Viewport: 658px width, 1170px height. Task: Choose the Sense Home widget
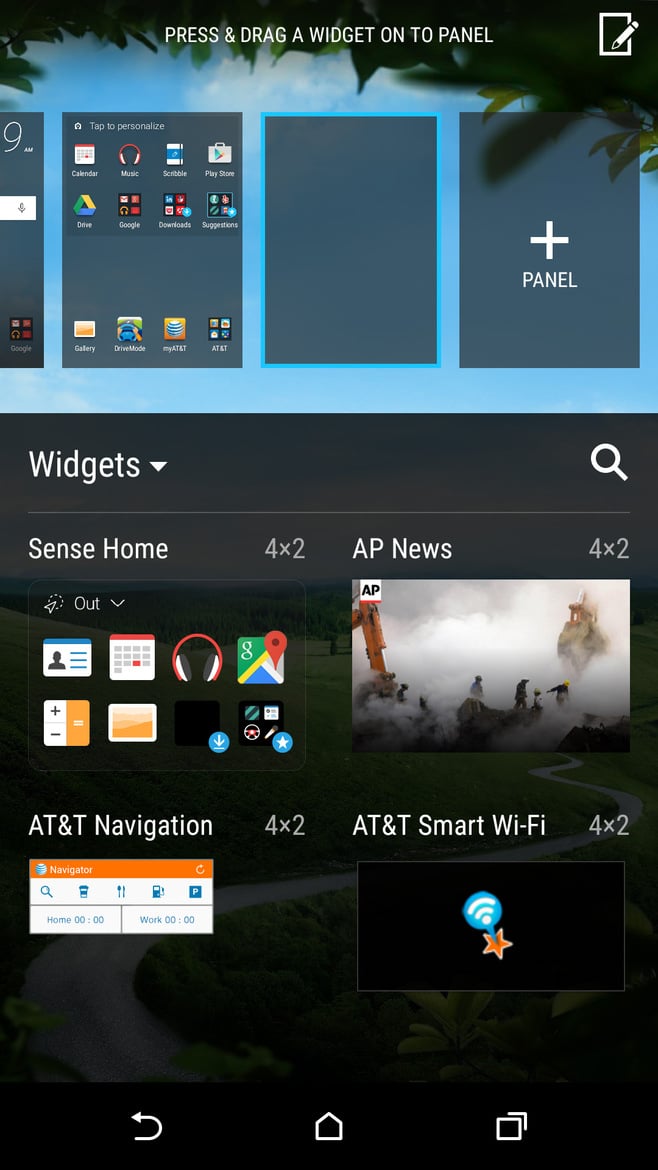pos(167,675)
